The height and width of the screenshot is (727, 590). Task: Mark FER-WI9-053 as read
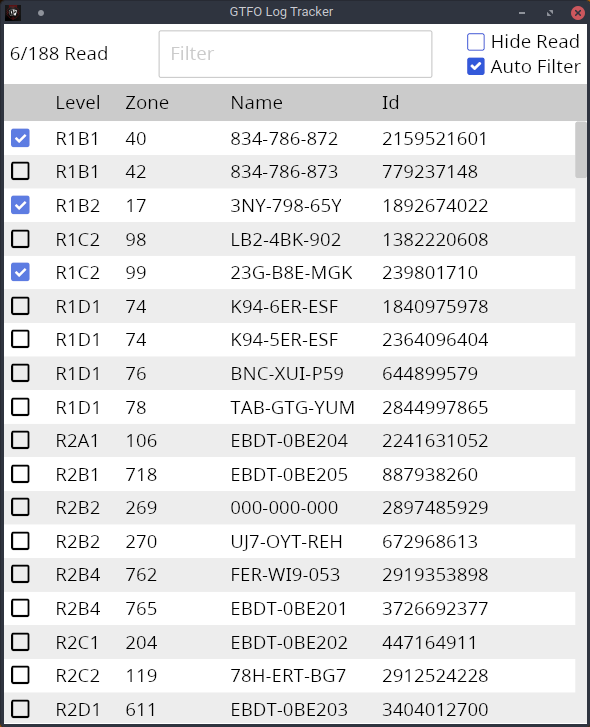(x=20, y=574)
